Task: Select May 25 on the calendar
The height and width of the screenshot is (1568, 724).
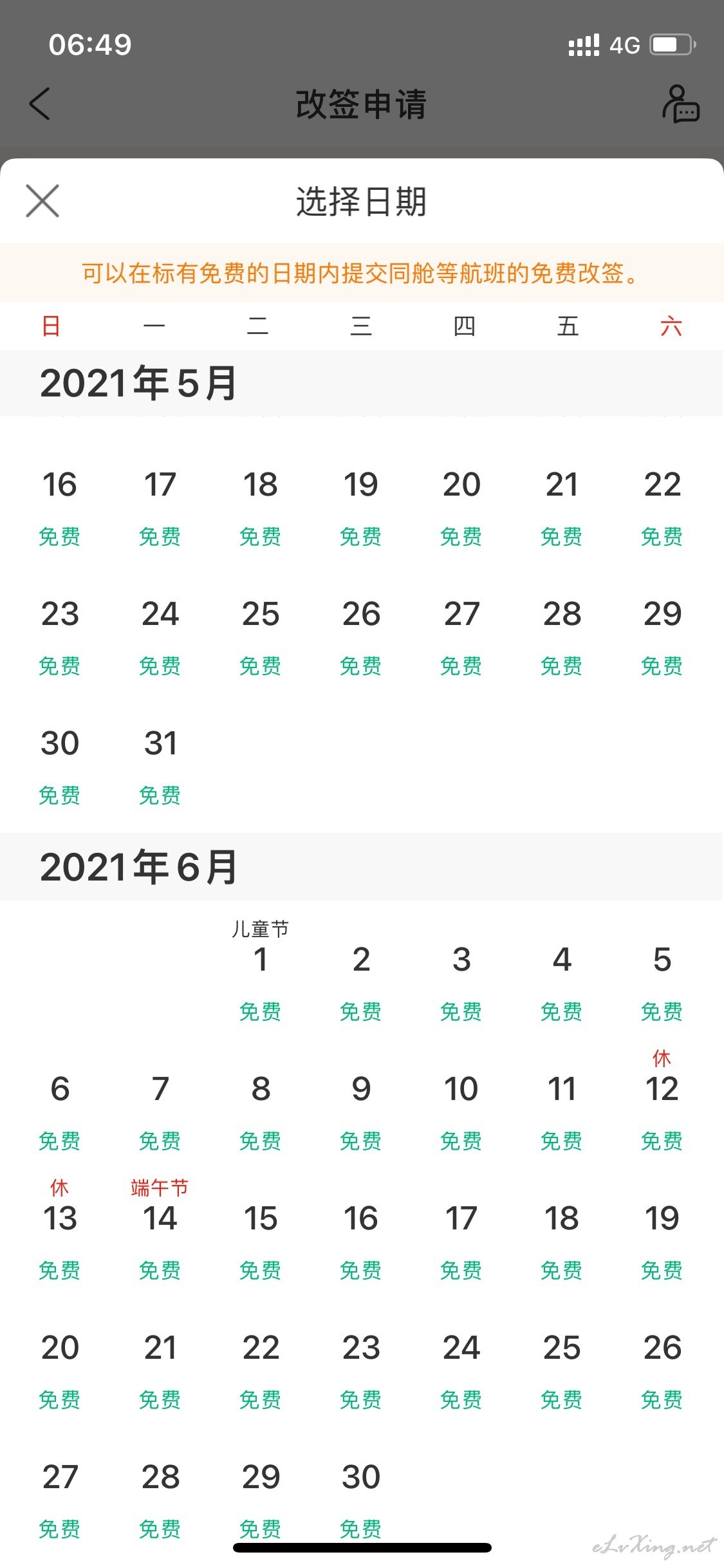Action: pos(261,636)
